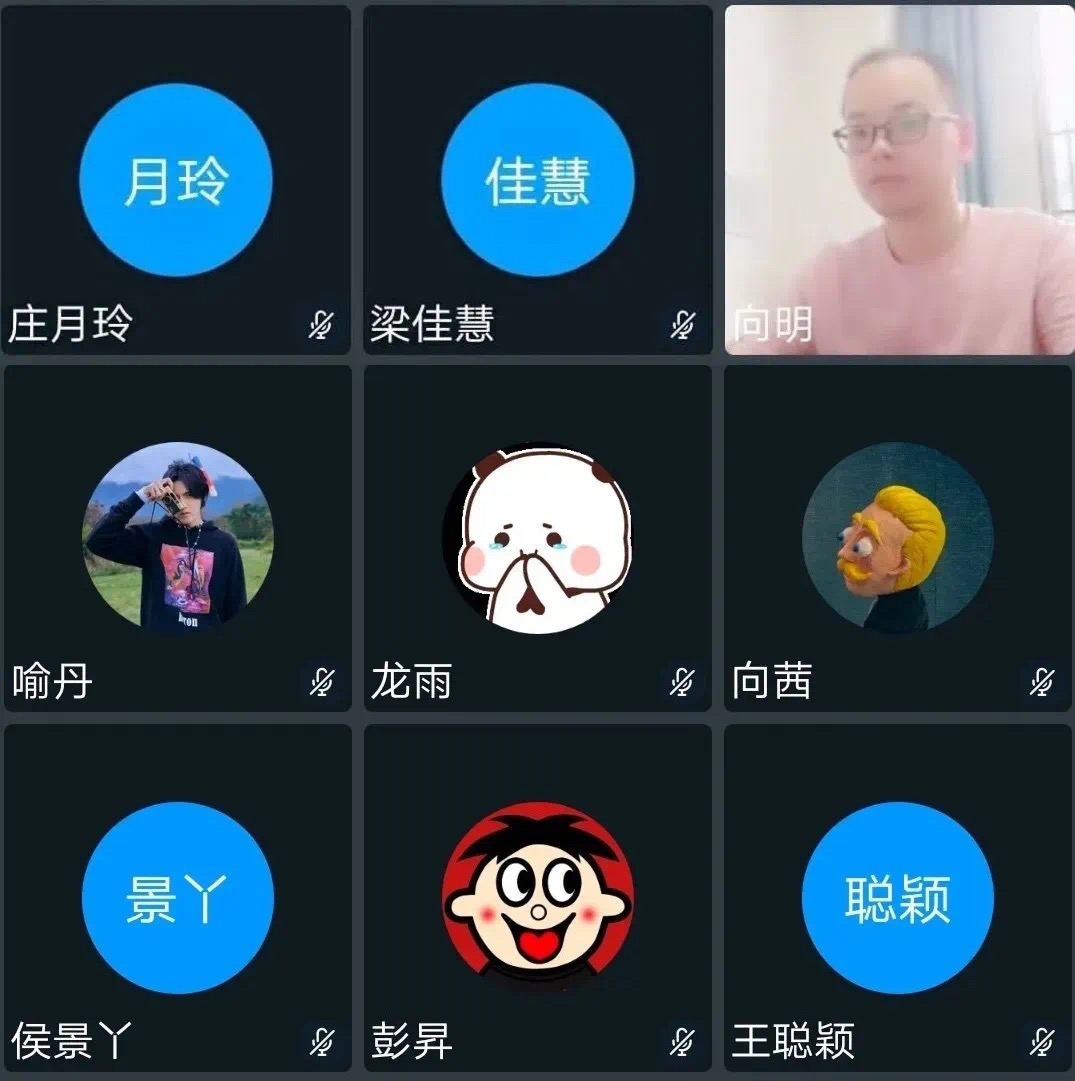Tap 王聪颖's participant tile
The height and width of the screenshot is (1081, 1075).
tap(898, 897)
